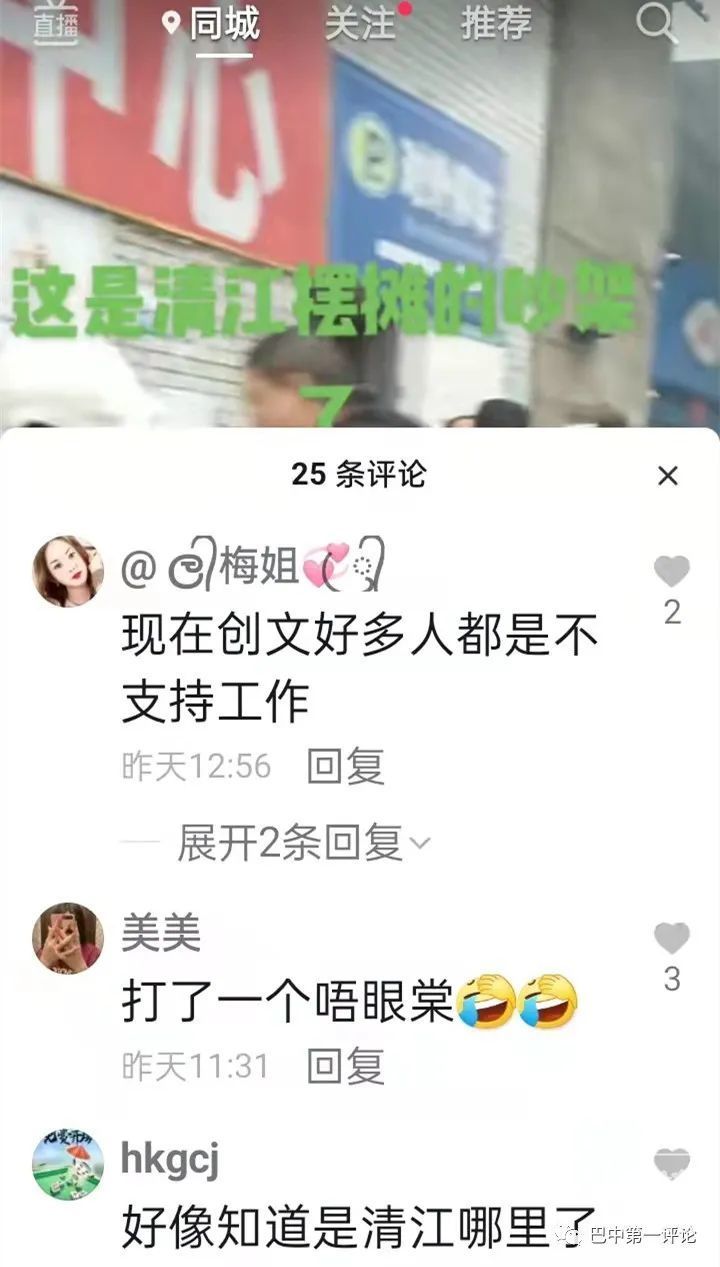Open 美美's profile avatar
The image size is (720, 1267).
tap(68, 938)
